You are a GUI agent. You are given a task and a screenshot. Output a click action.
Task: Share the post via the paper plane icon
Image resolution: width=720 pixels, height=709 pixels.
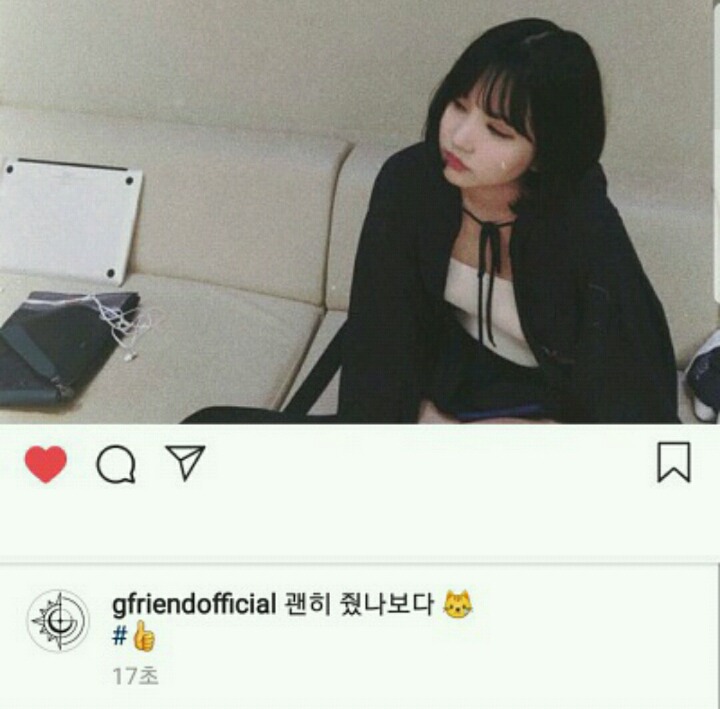185,463
